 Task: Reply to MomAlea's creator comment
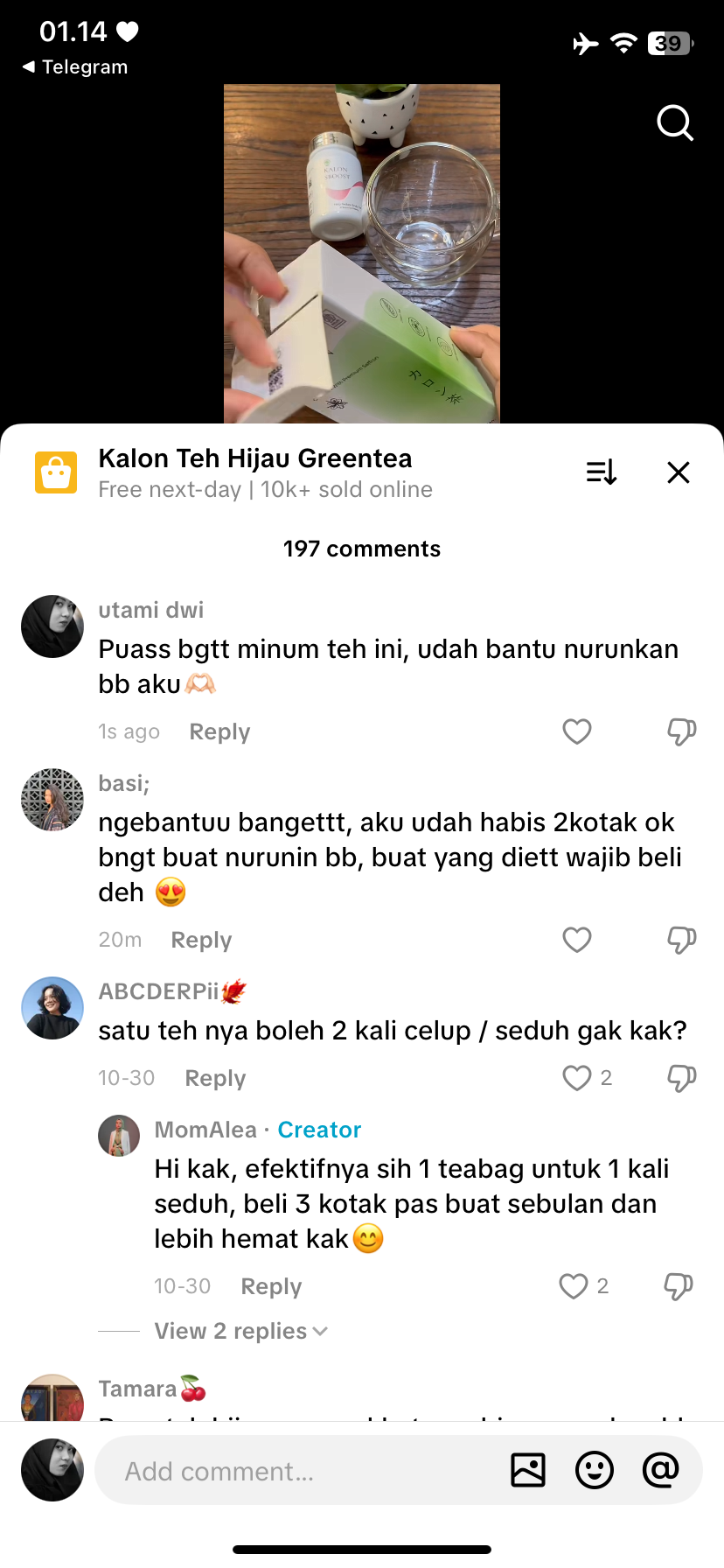pyautogui.click(x=271, y=1286)
